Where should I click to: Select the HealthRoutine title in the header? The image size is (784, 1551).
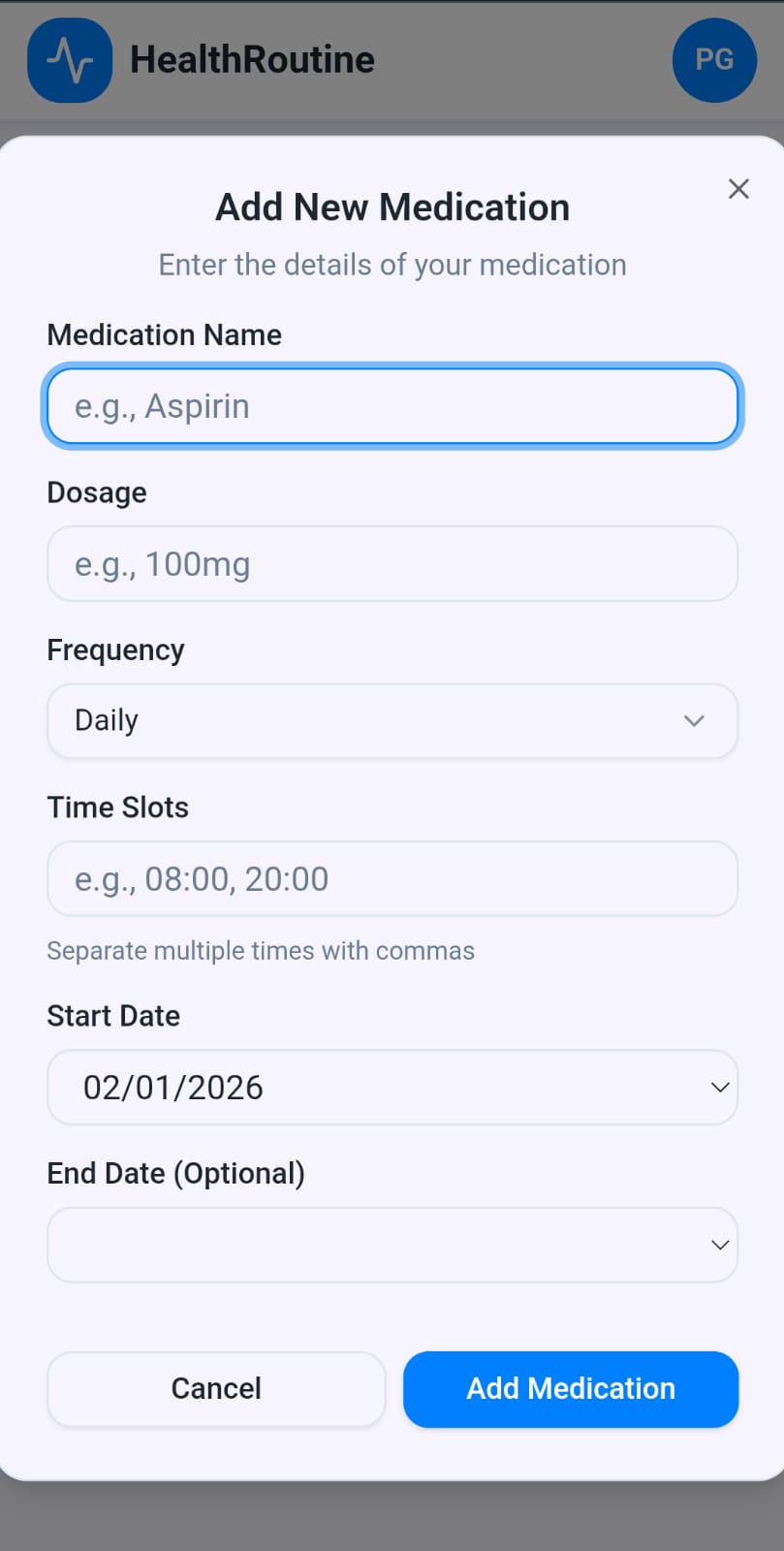(x=251, y=59)
